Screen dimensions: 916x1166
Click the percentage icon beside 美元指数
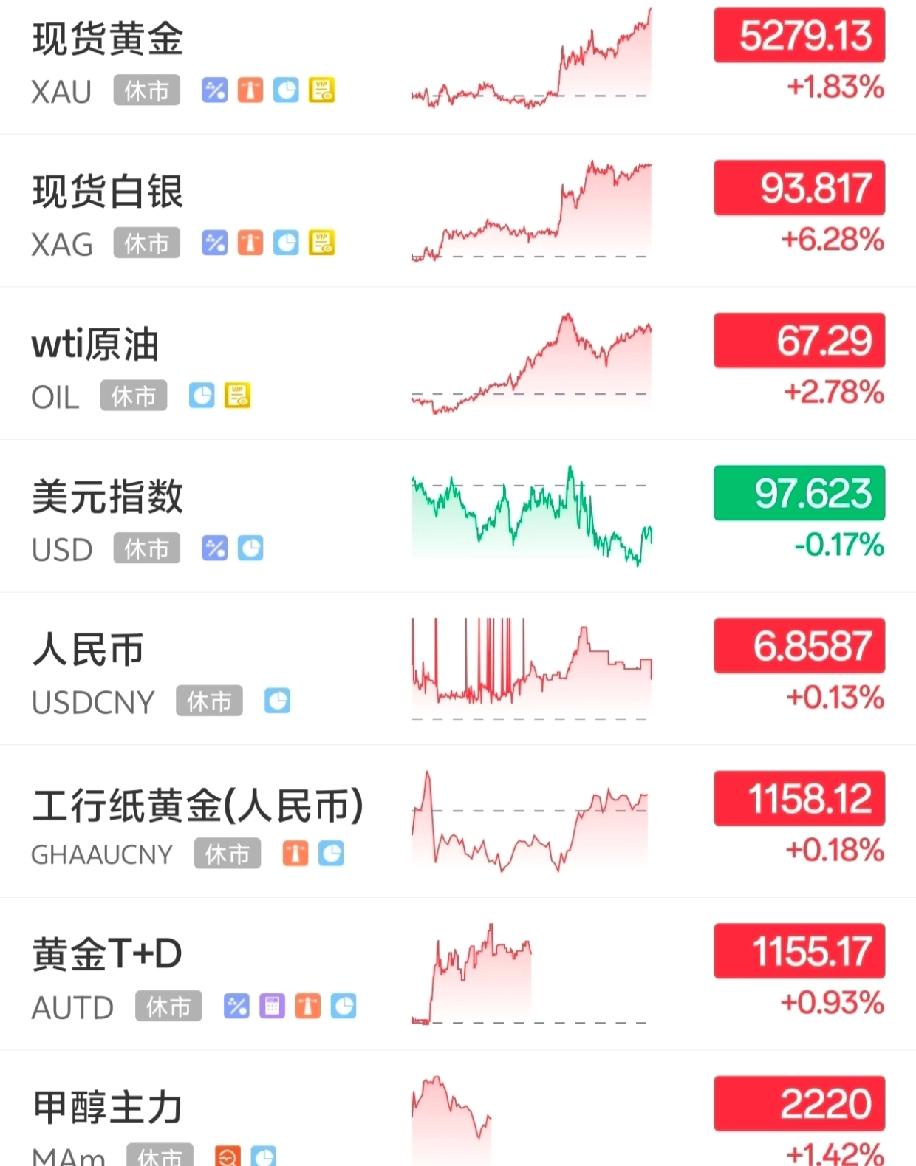(x=215, y=549)
